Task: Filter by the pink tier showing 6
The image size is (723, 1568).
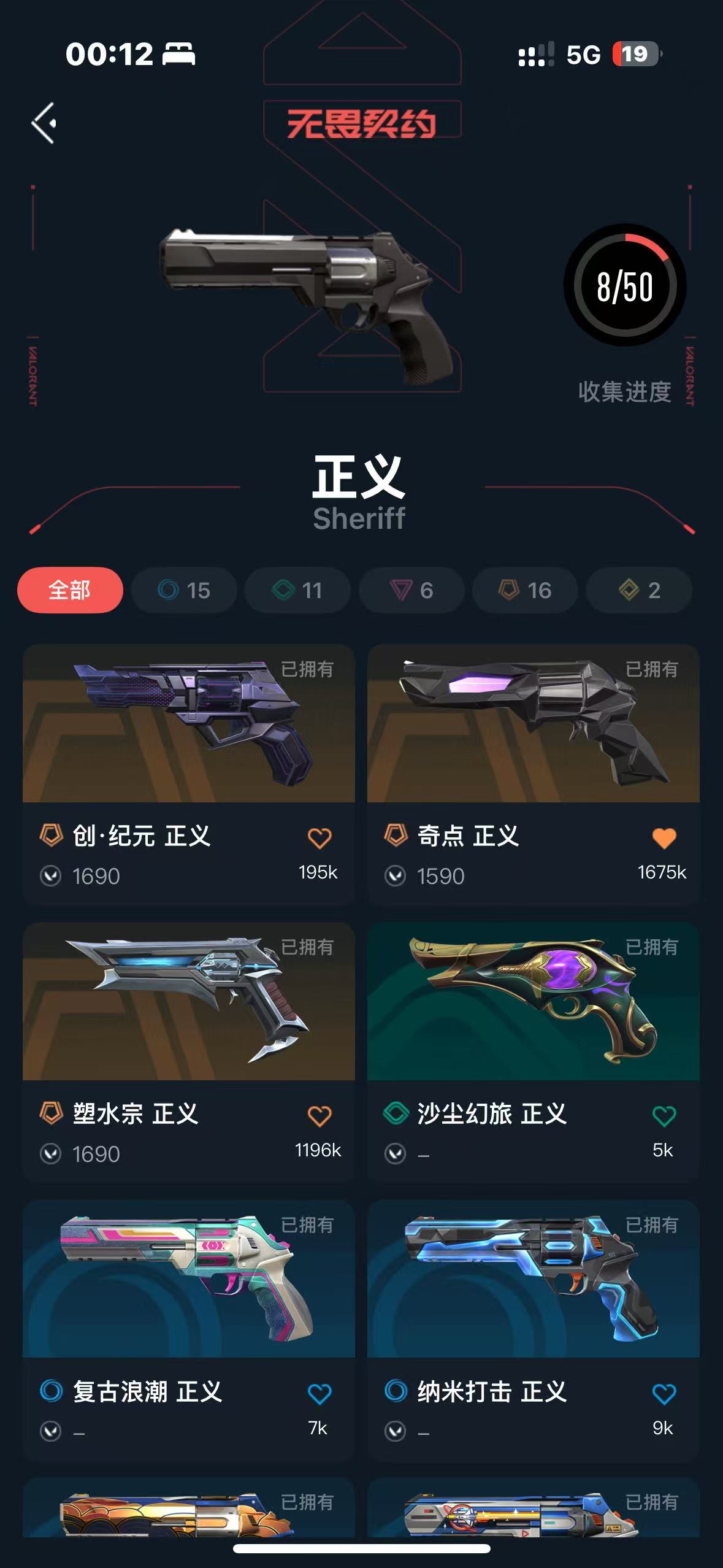Action: pyautogui.click(x=411, y=590)
